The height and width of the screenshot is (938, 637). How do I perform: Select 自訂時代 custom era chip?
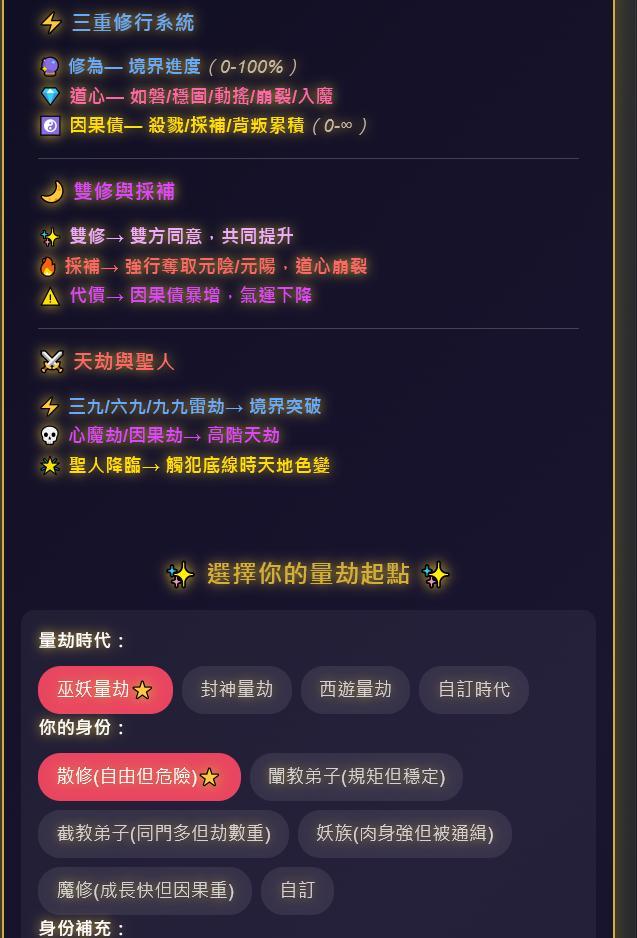click(x=473, y=690)
